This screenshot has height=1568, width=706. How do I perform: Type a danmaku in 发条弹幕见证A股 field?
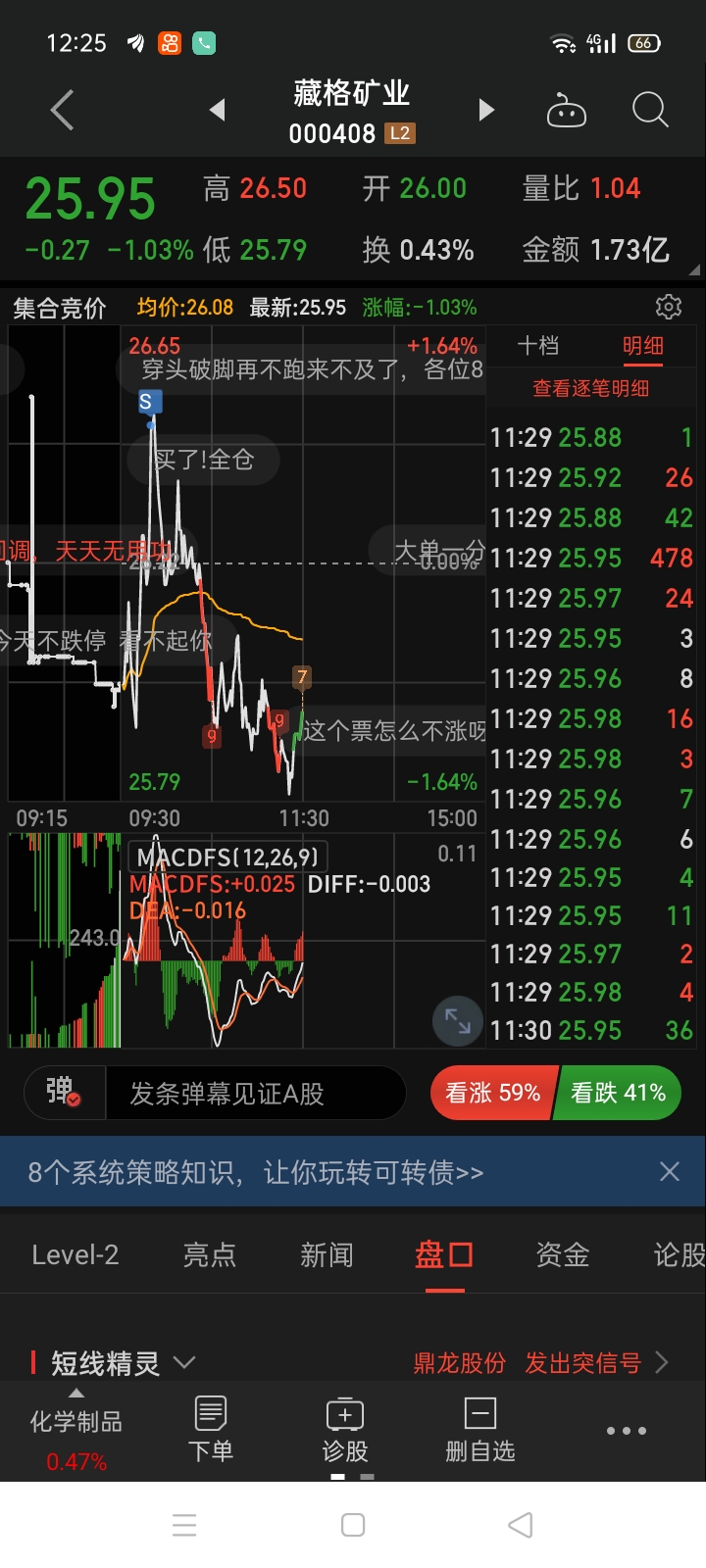255,1094
